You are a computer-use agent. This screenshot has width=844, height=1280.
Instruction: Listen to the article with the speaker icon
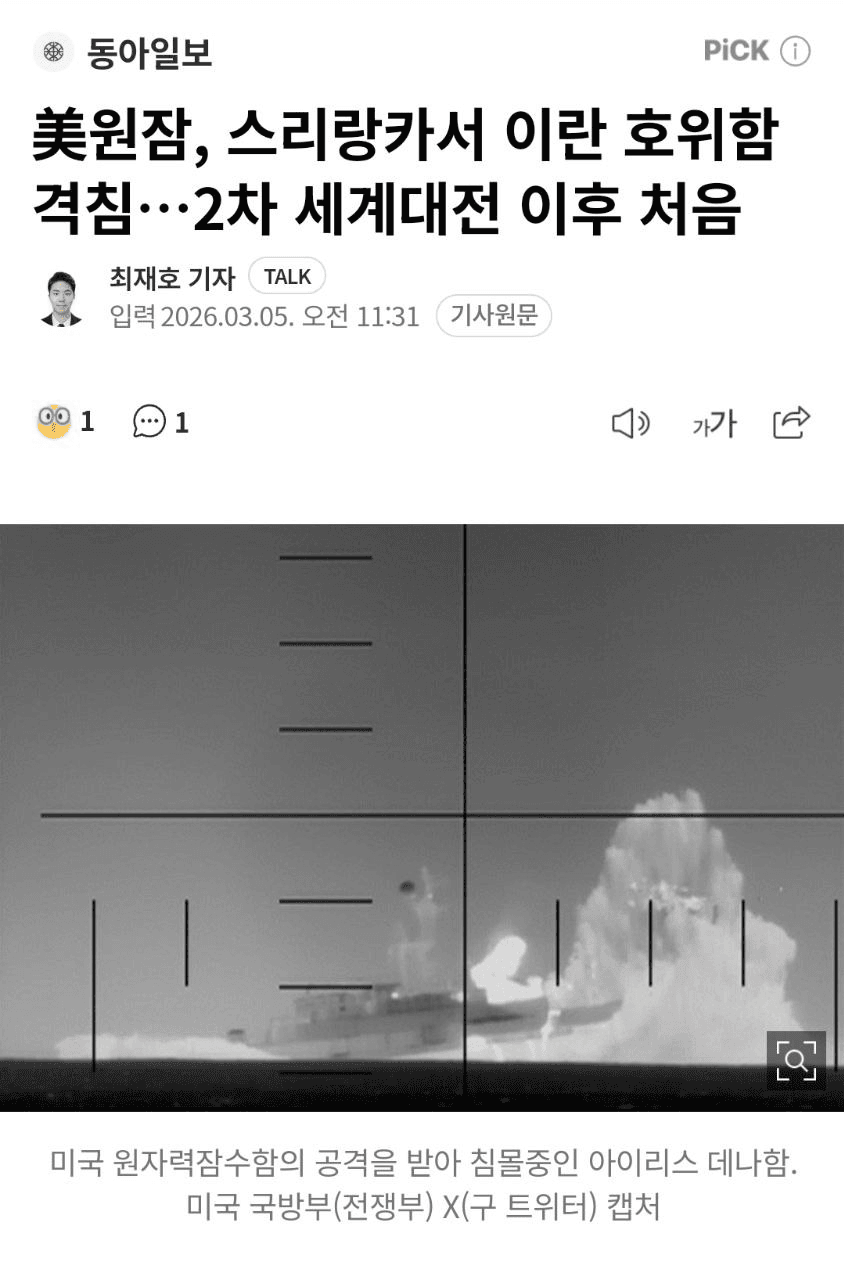630,424
